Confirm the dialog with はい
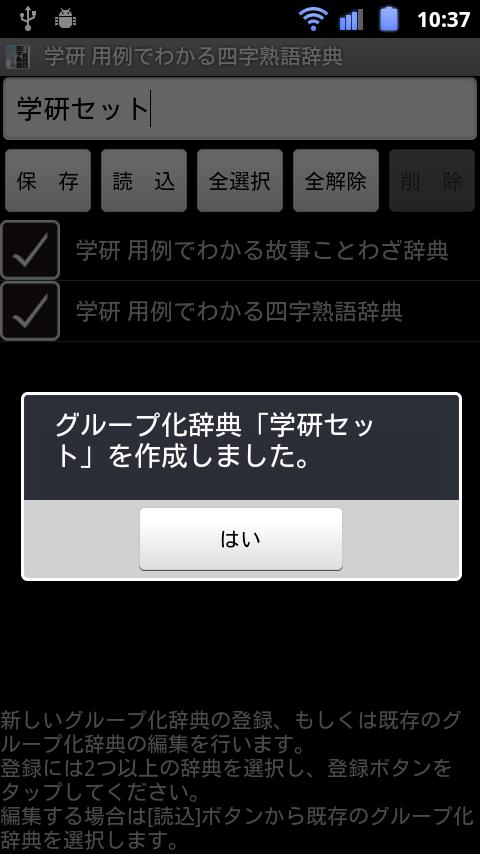The height and width of the screenshot is (854, 480). pyautogui.click(x=240, y=539)
